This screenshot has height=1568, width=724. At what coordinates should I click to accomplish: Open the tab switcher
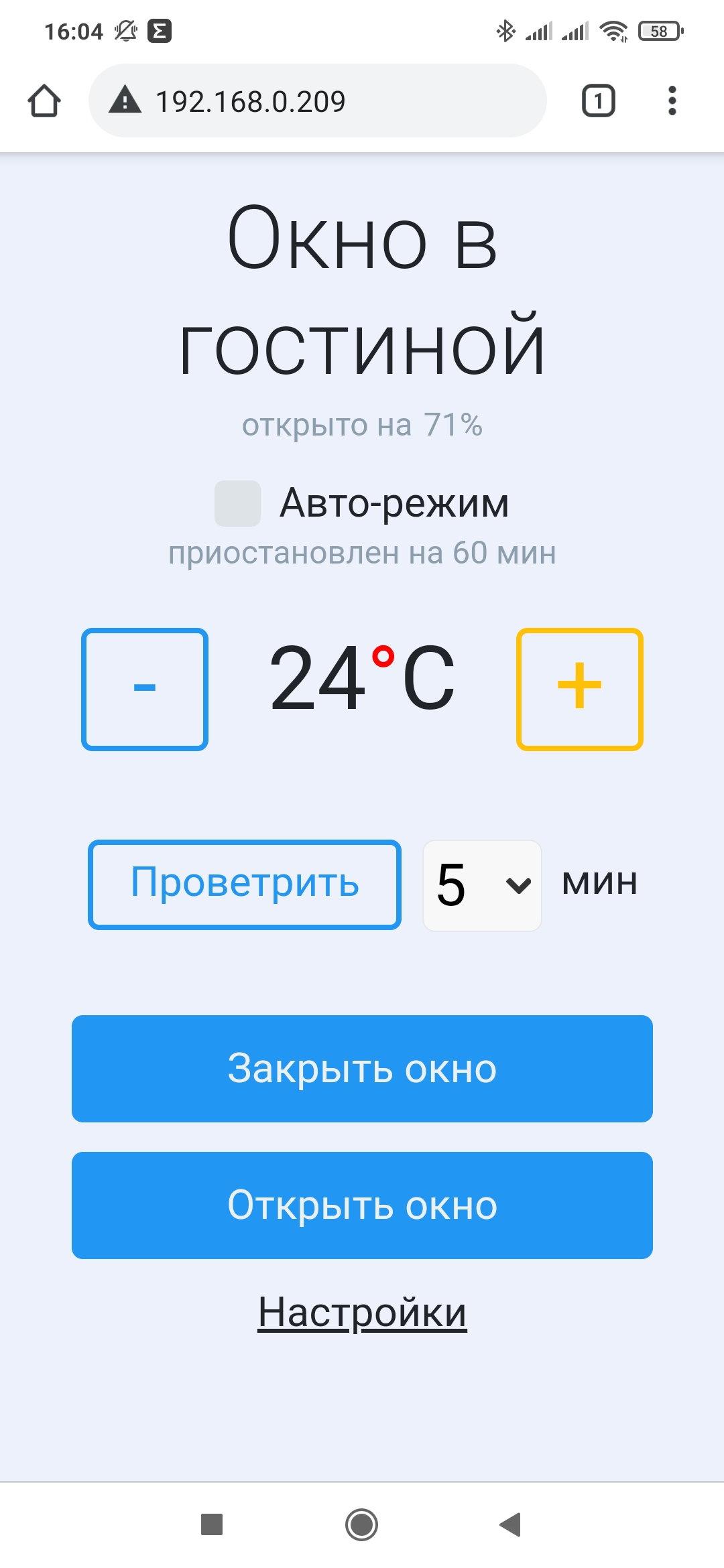point(598,101)
